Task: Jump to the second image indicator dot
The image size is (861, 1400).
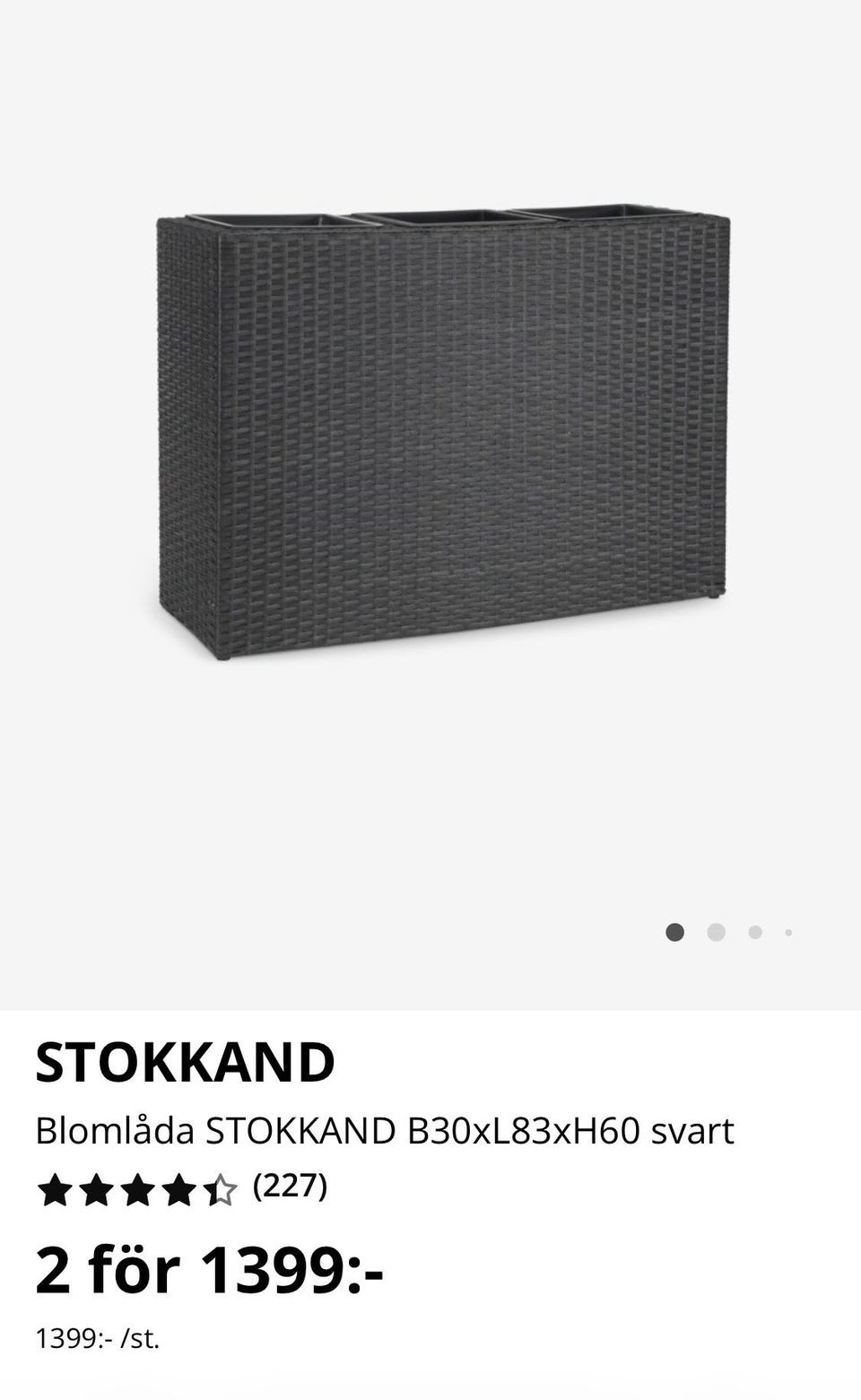Action: click(716, 933)
